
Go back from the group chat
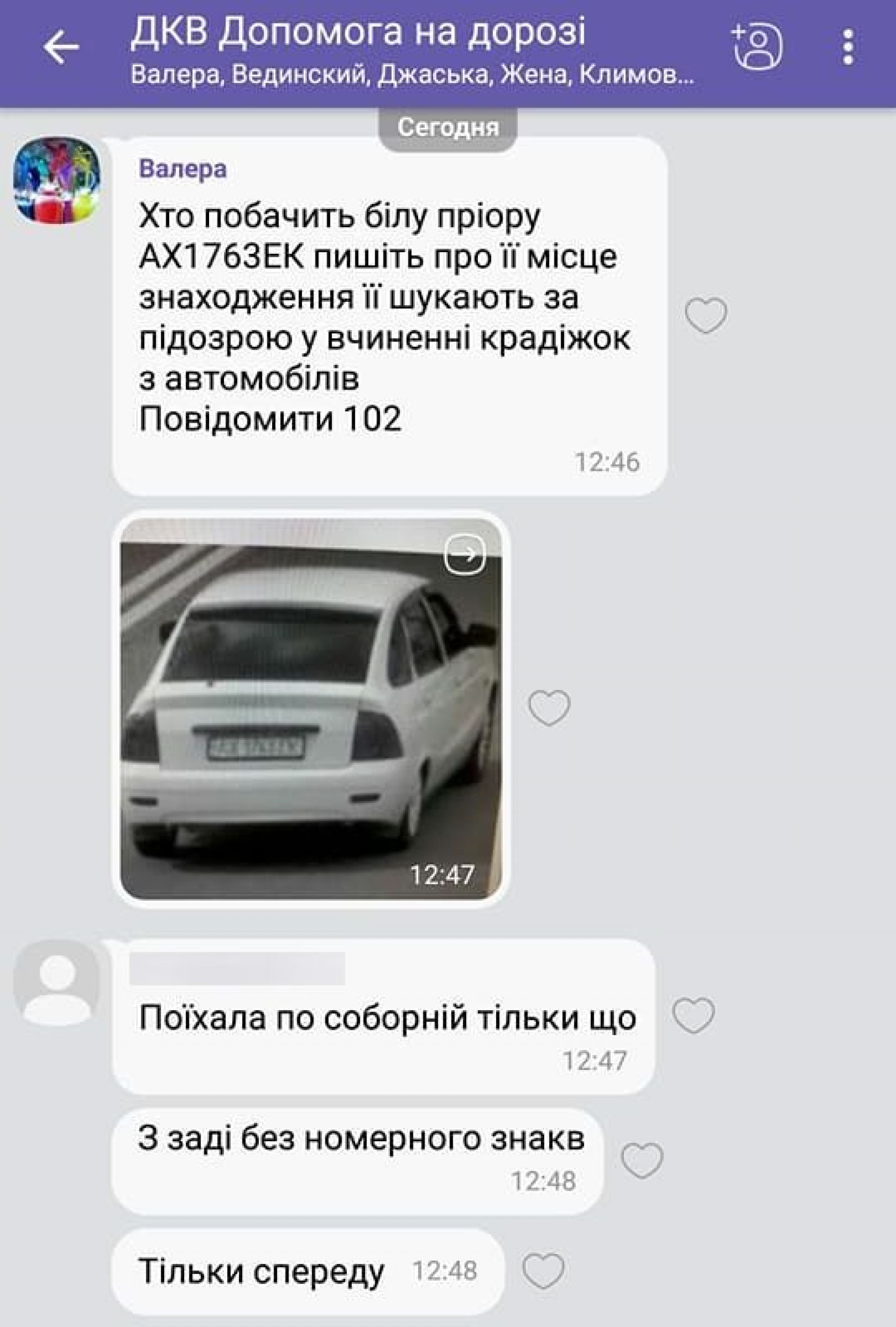61,47
